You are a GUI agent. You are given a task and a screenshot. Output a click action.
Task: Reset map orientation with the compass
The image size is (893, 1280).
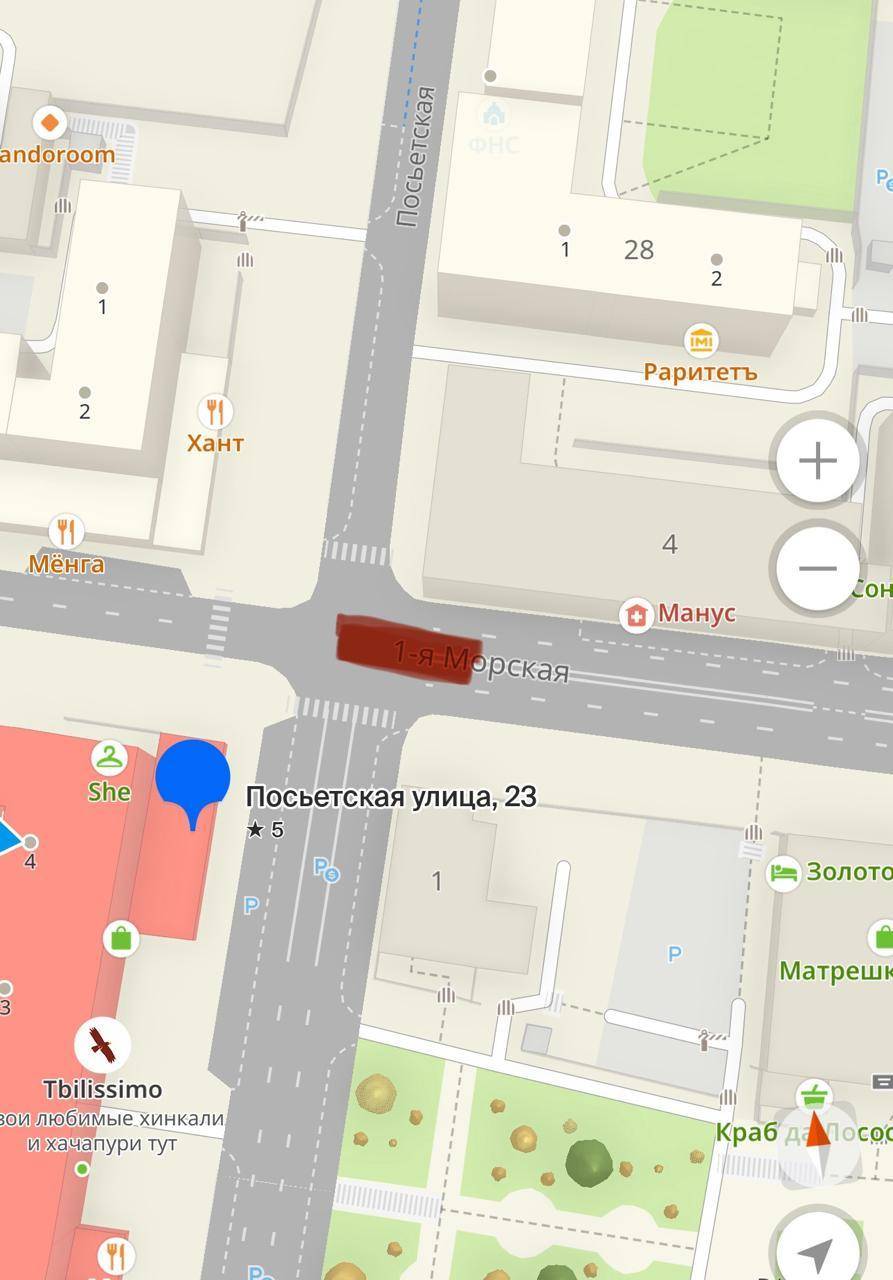tap(818, 1130)
